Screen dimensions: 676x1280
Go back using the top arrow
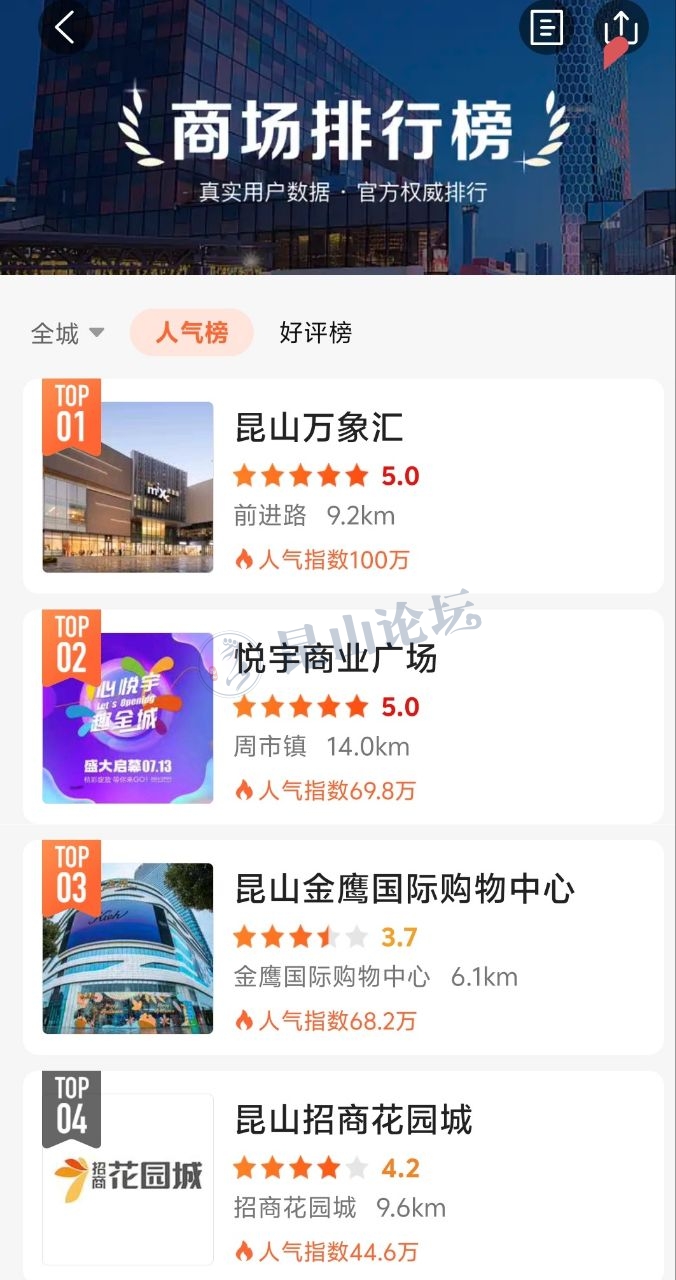(65, 28)
